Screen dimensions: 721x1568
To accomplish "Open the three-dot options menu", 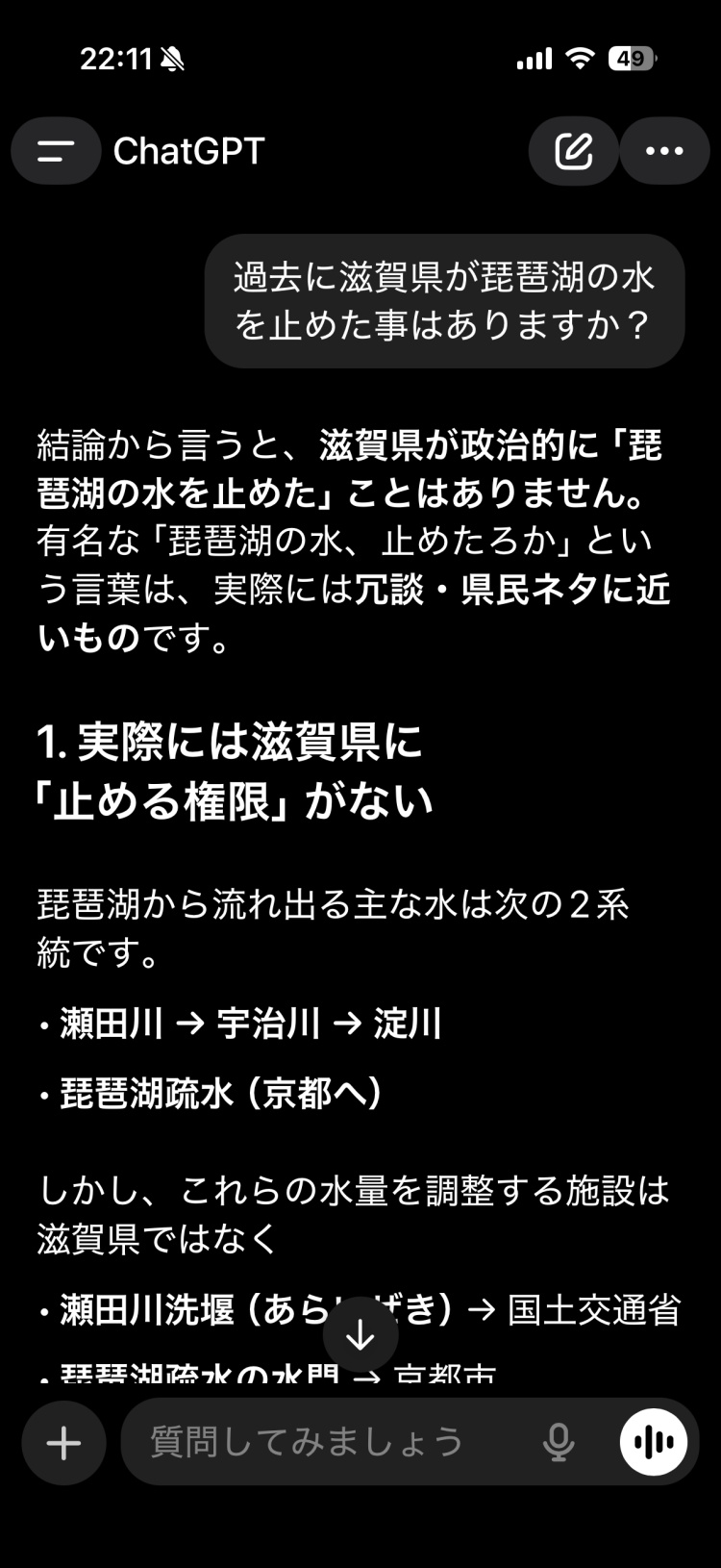I will [664, 151].
